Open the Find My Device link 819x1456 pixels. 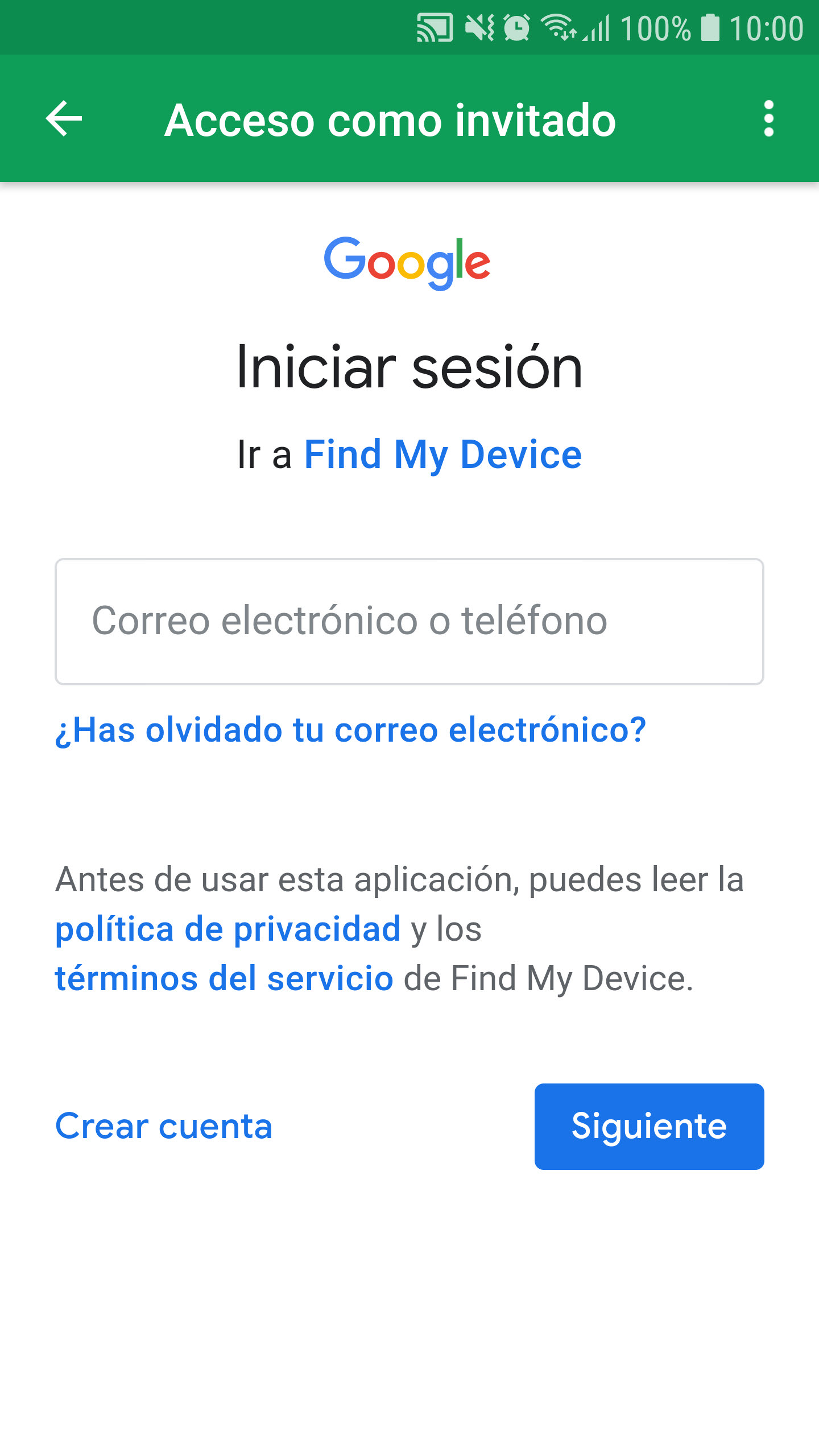pos(443,455)
